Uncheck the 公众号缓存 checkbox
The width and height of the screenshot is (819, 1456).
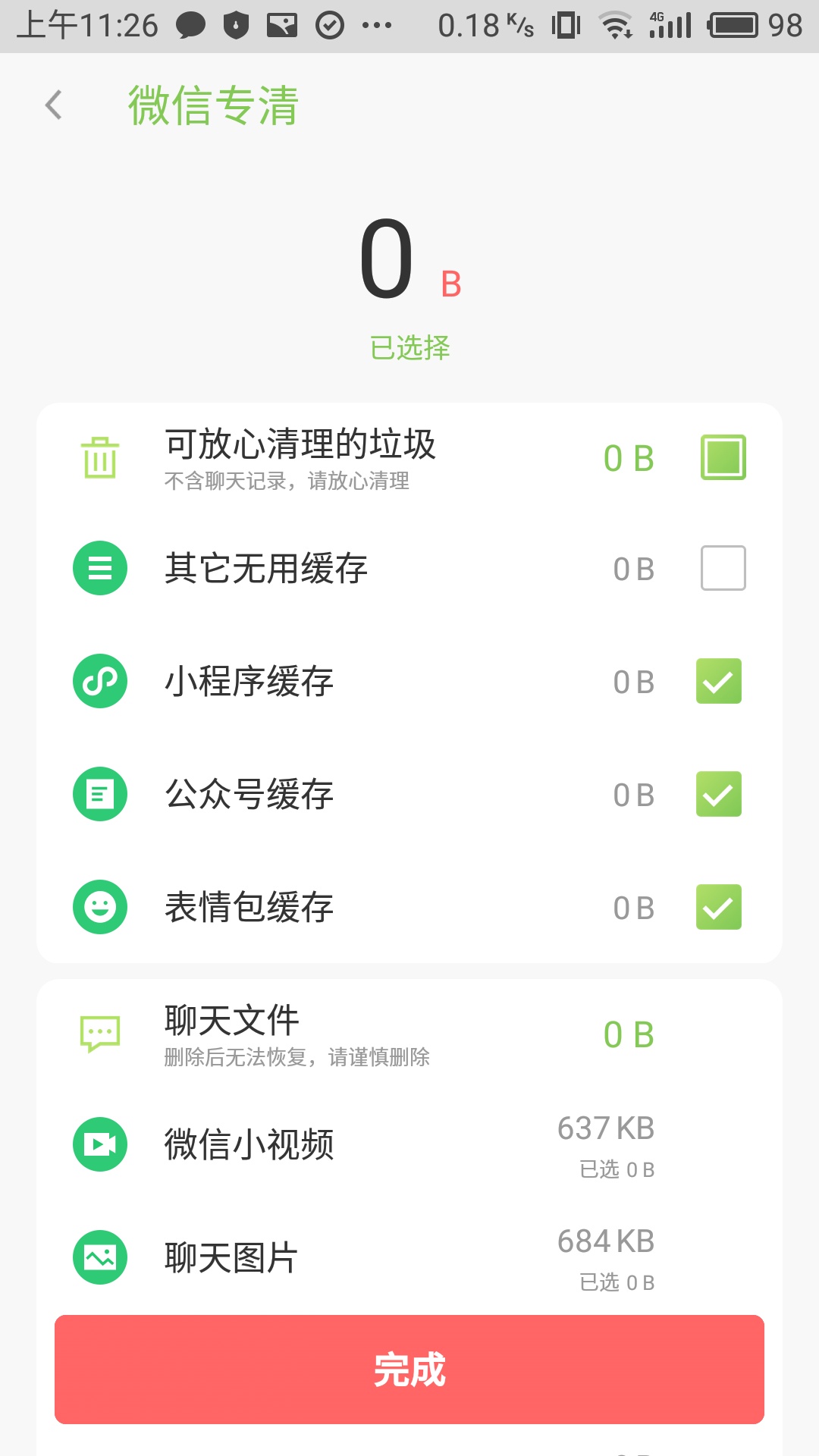[719, 794]
